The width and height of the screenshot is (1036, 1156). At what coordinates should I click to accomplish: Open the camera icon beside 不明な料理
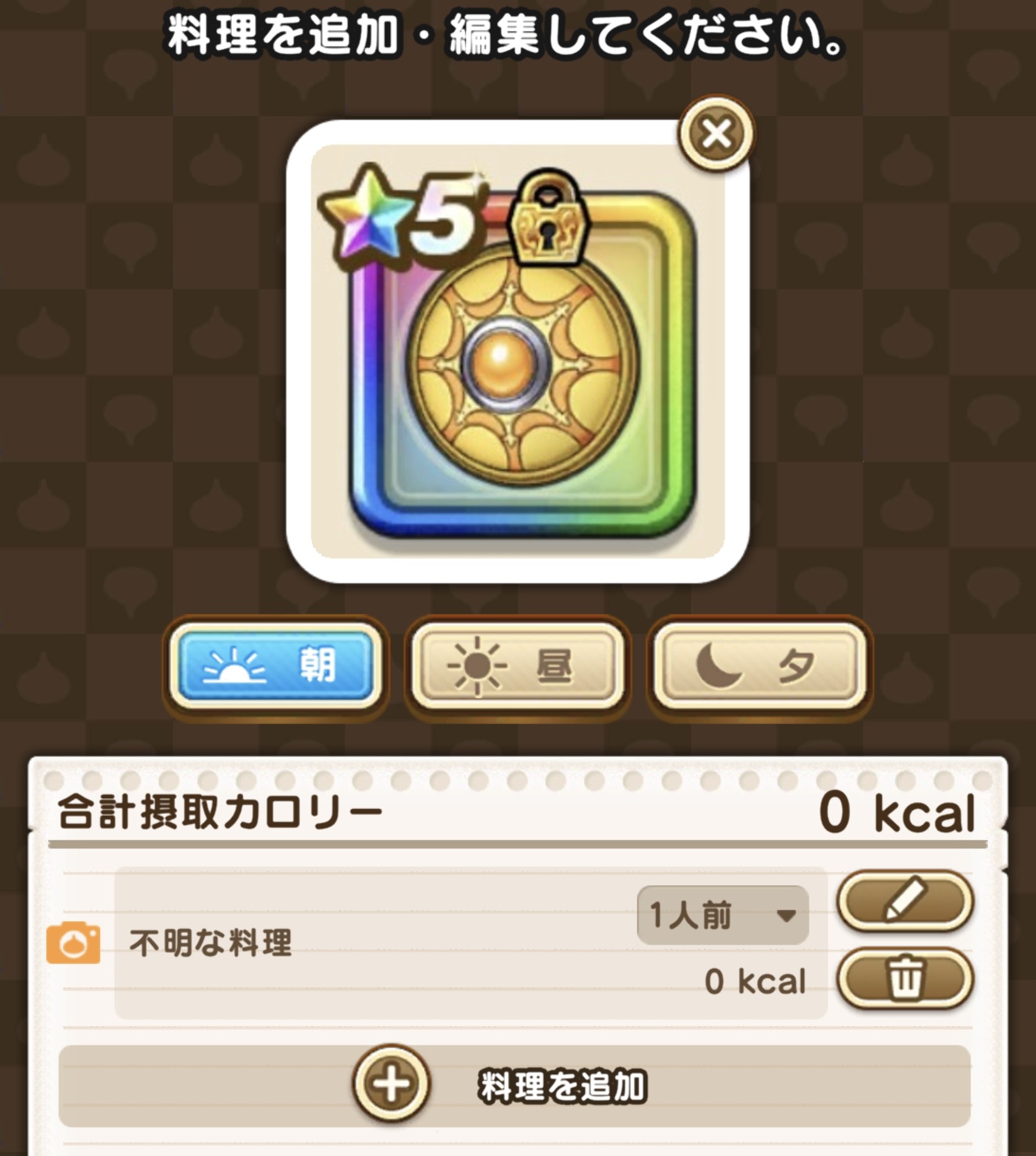coord(73,943)
